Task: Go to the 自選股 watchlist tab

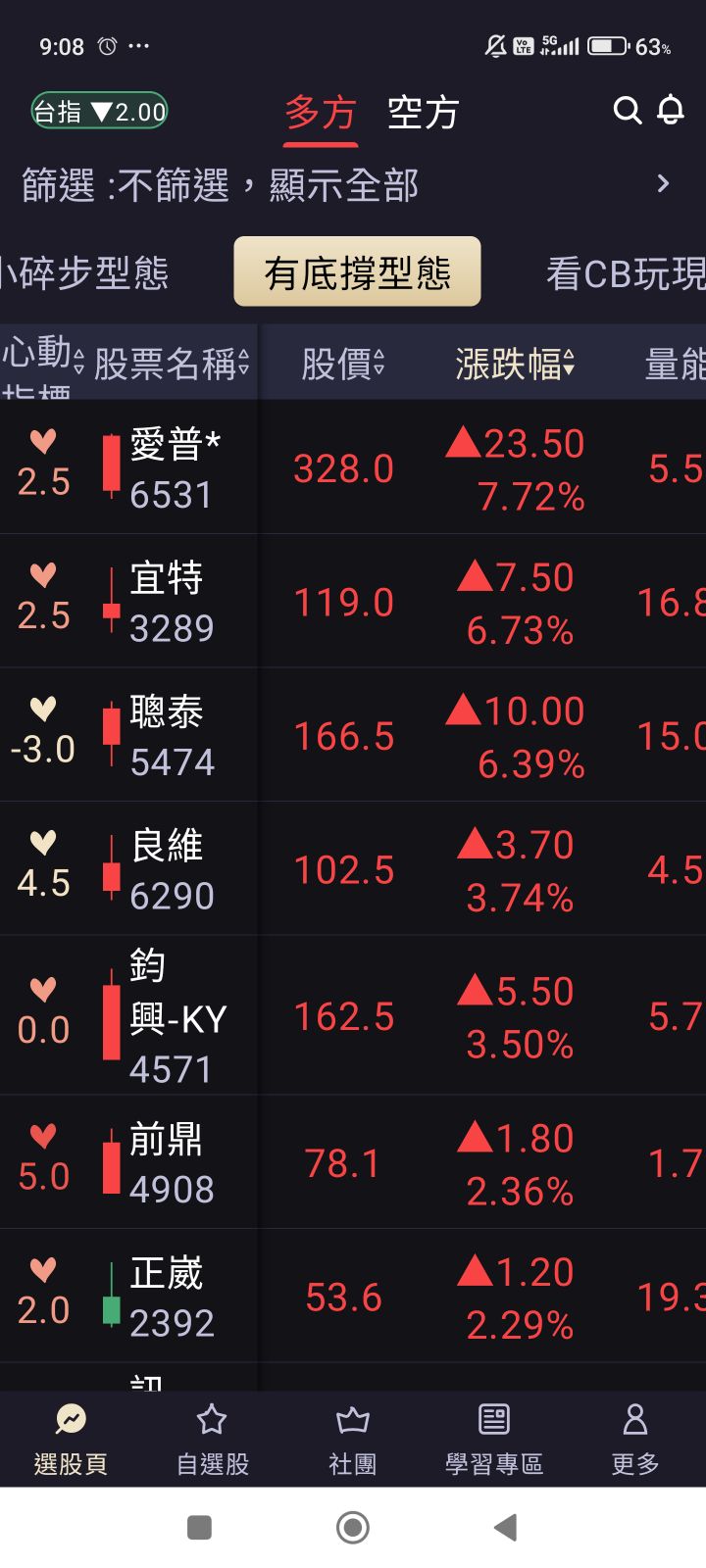Action: click(x=212, y=1439)
